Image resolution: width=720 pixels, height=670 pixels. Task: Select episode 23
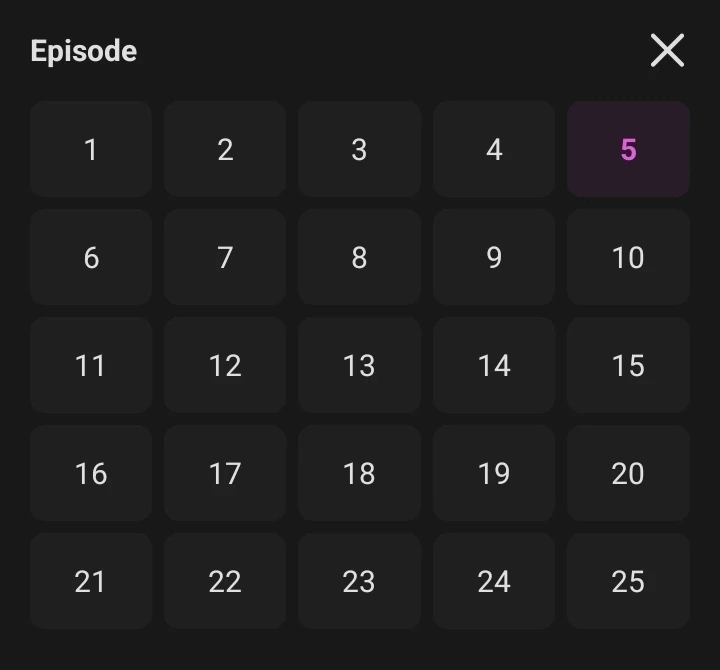[x=359, y=581]
